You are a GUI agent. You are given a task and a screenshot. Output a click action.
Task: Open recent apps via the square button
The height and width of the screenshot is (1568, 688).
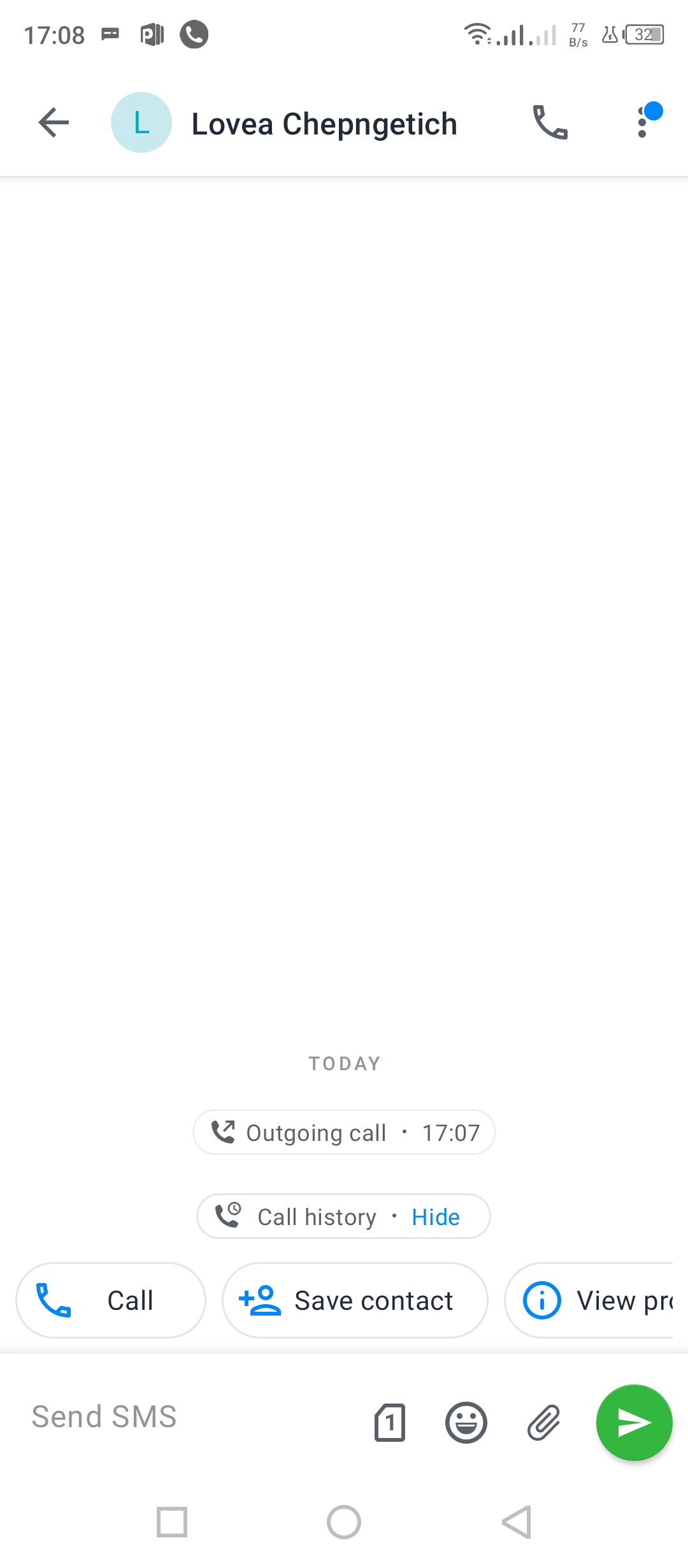click(x=172, y=1522)
